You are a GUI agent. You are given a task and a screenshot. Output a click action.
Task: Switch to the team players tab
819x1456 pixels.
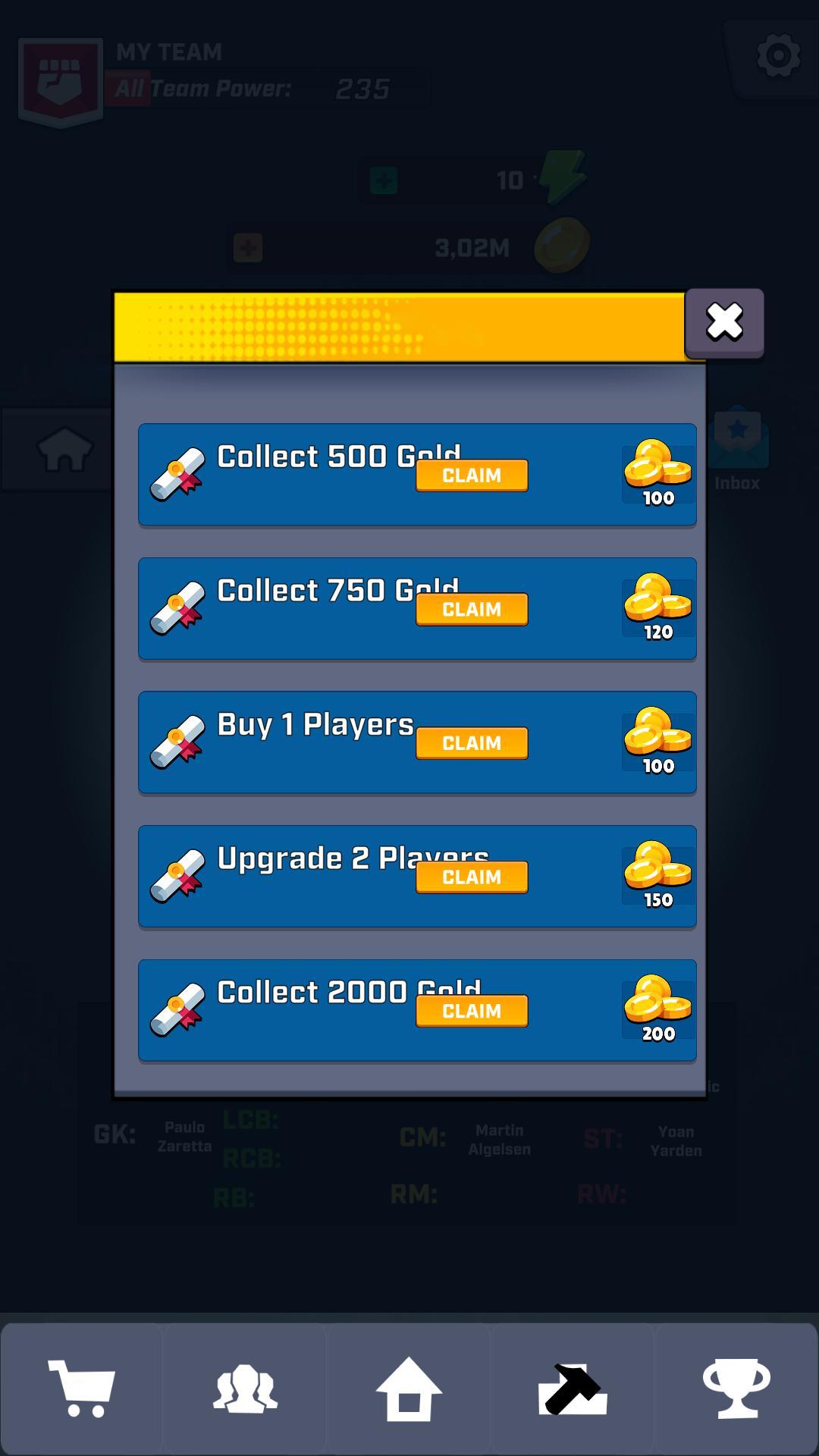coord(245,1389)
